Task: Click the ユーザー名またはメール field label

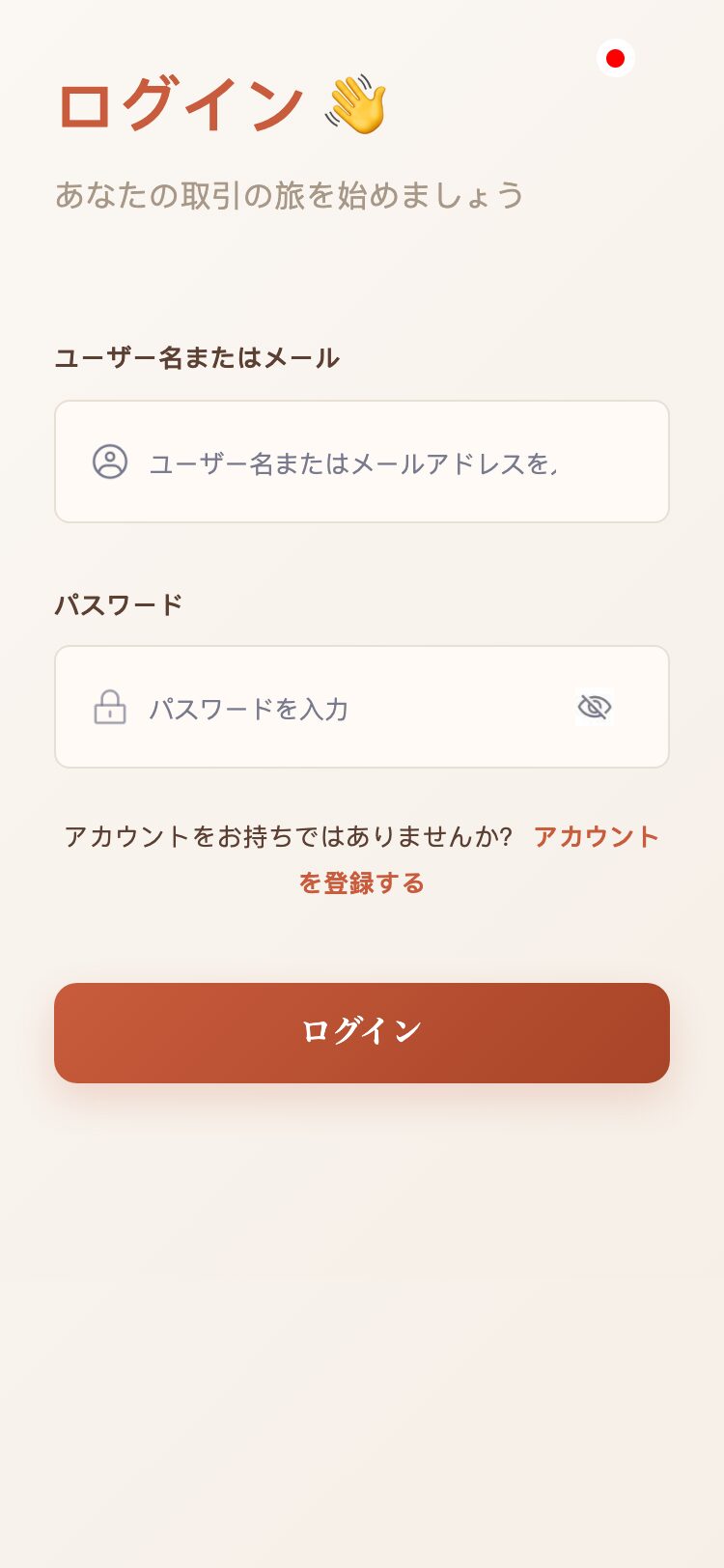Action: (x=196, y=357)
